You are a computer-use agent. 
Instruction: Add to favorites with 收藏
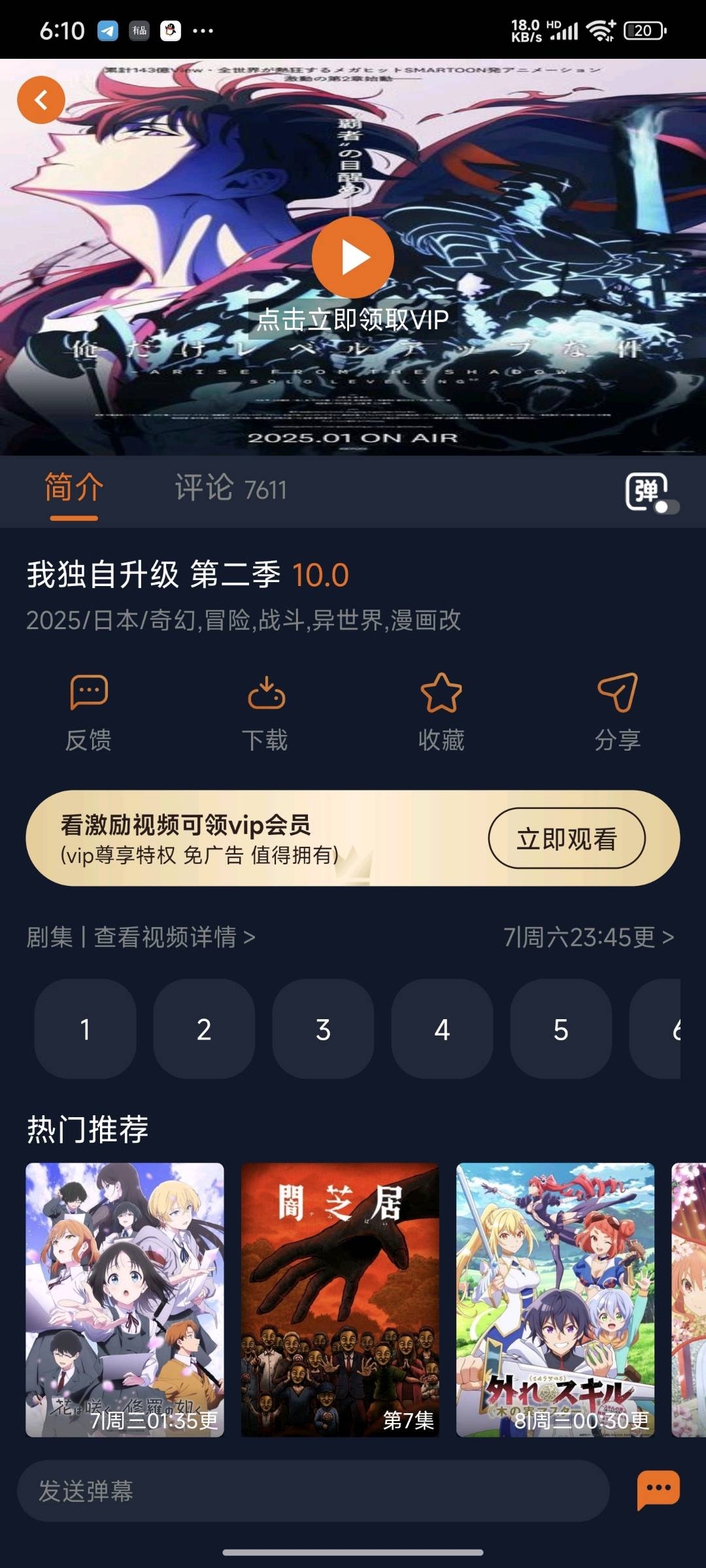click(x=441, y=712)
